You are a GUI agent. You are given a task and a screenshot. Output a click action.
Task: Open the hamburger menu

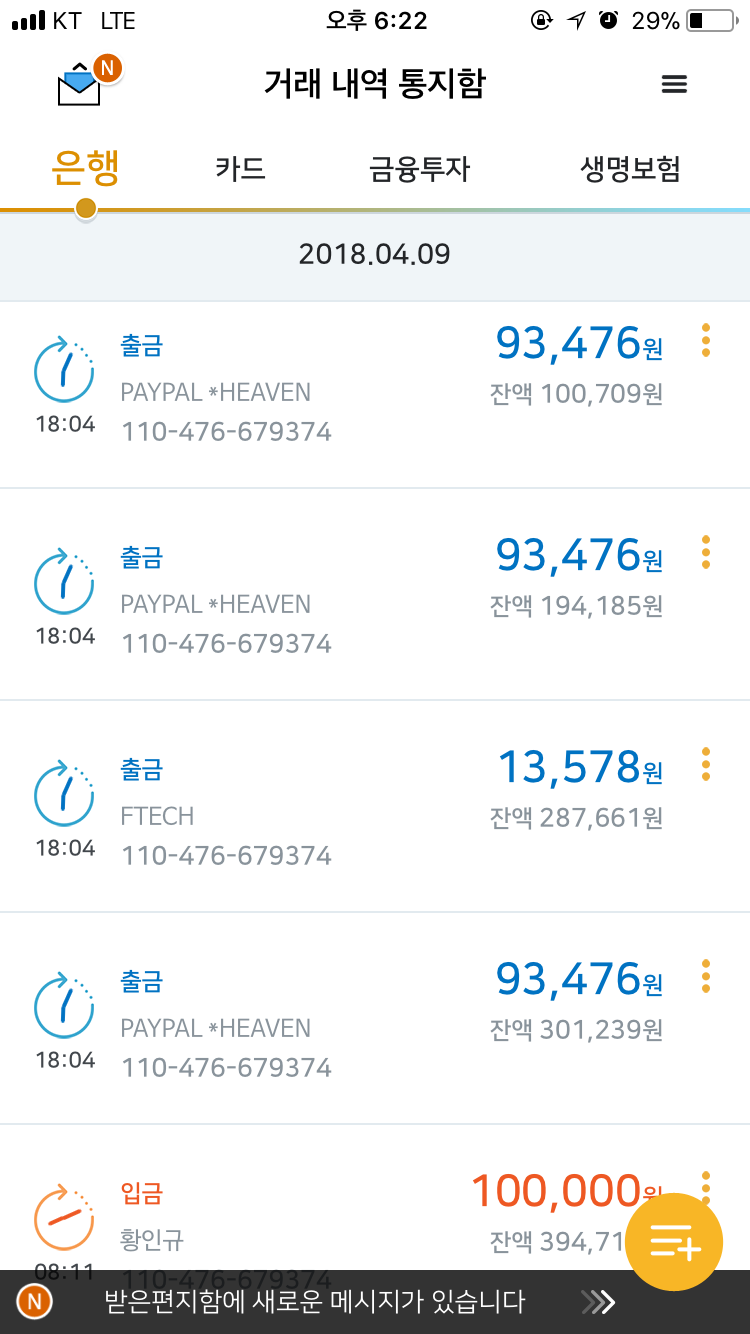pyautogui.click(x=675, y=85)
